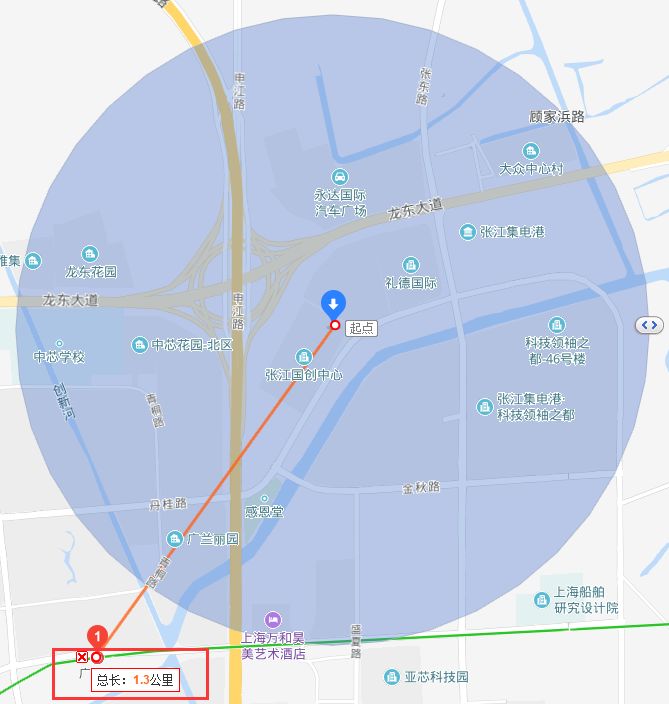Tap the blue start-point pin
The height and width of the screenshot is (704, 669).
click(x=333, y=301)
